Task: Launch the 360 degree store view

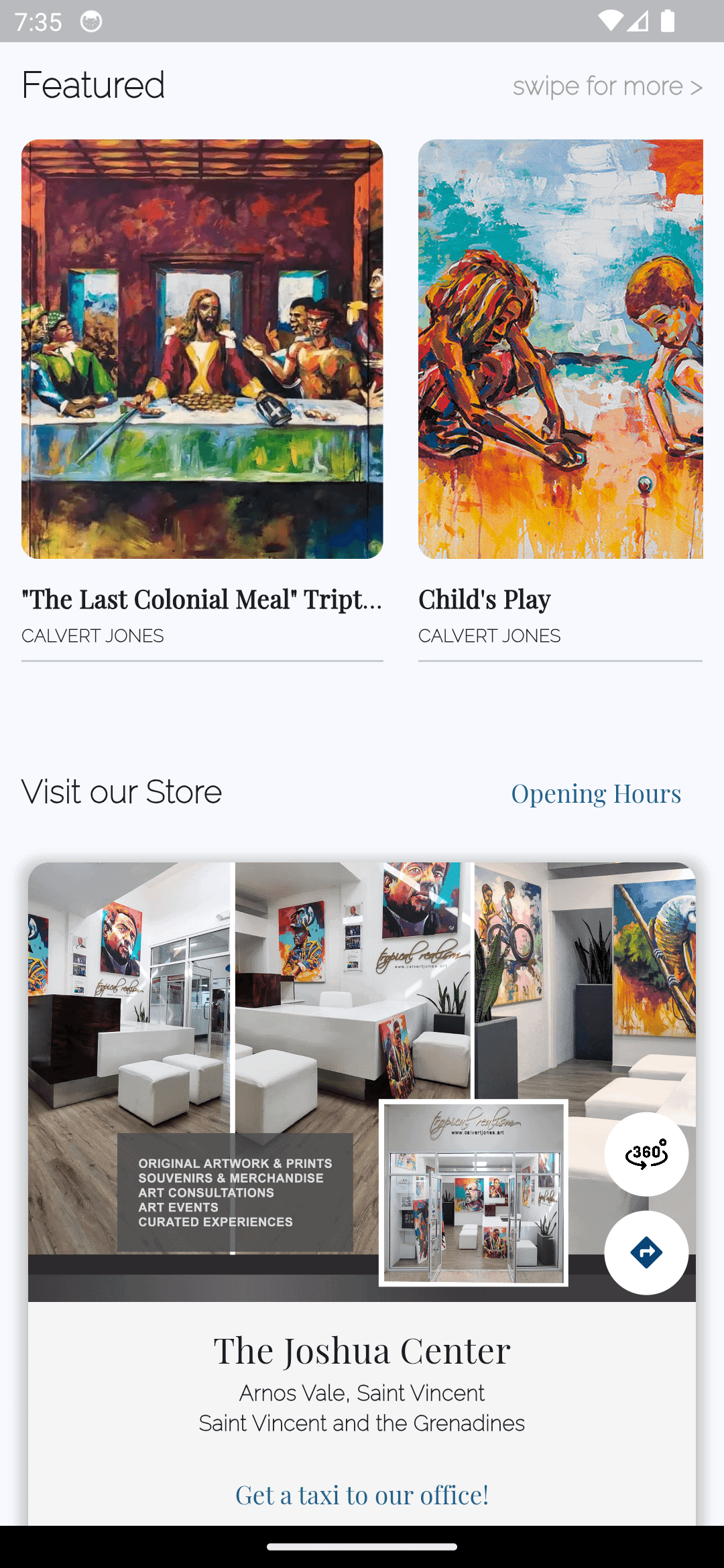Action: coord(646,1154)
